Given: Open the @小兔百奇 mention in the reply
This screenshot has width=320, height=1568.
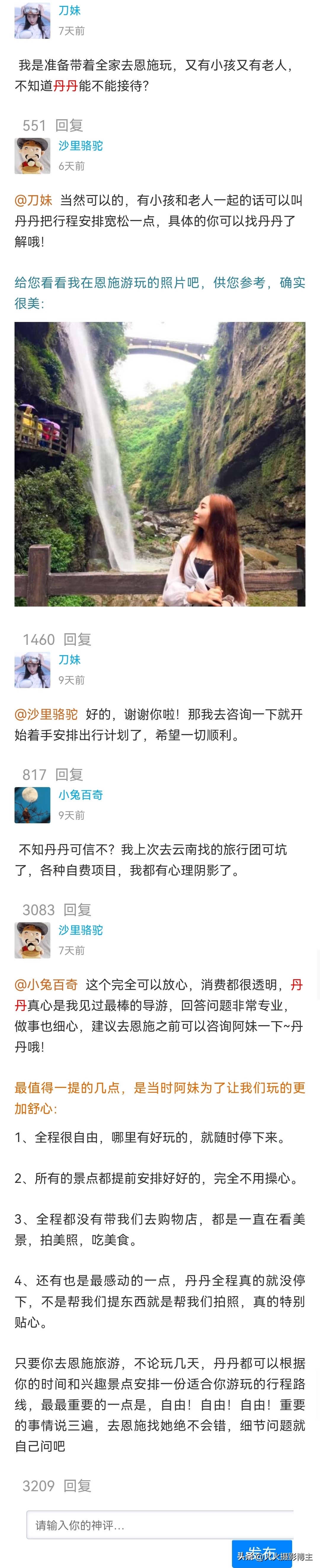Looking at the screenshot, I should [x=46, y=984].
